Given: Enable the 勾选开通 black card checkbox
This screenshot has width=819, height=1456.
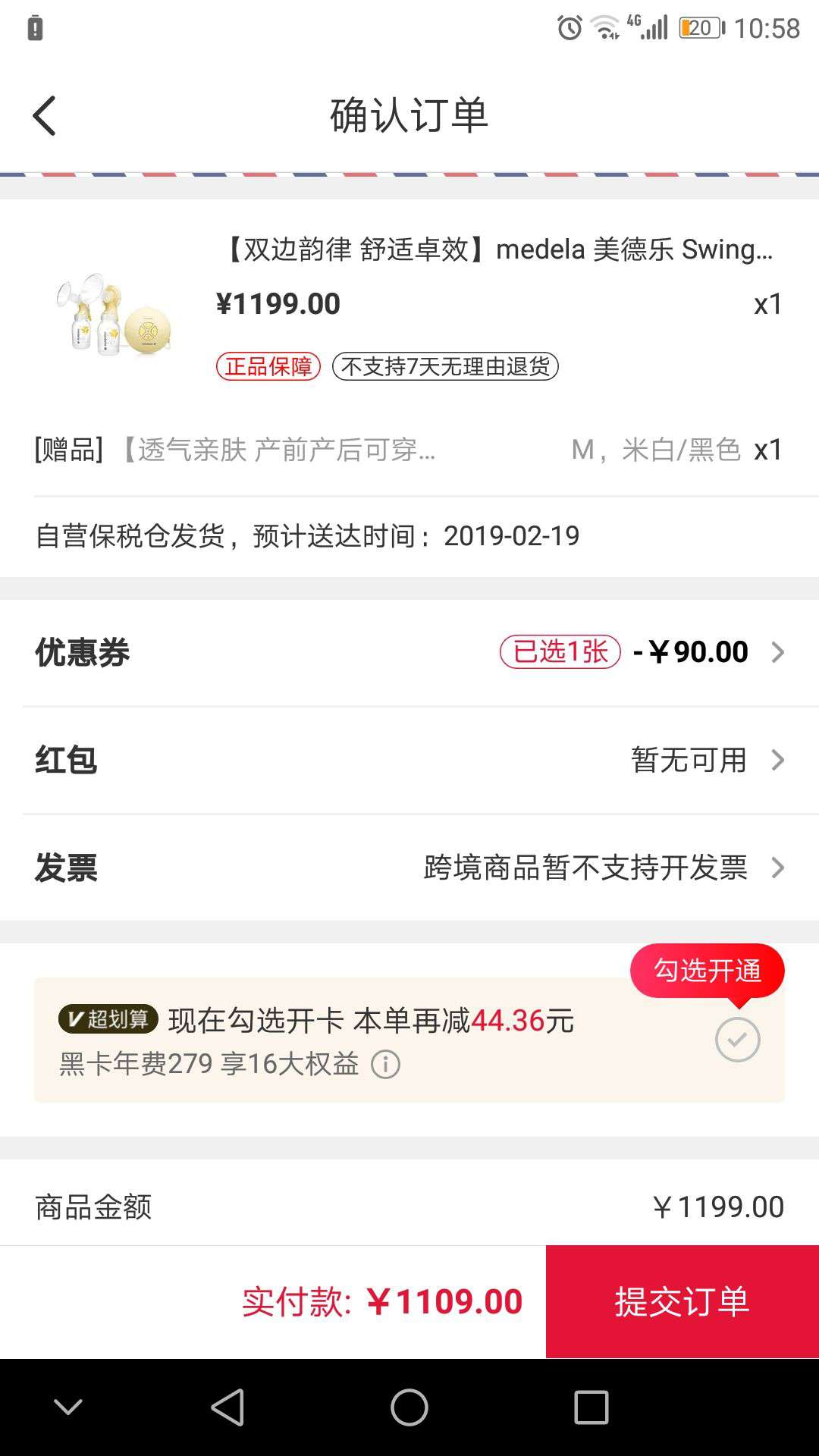Looking at the screenshot, I should click(x=736, y=1040).
